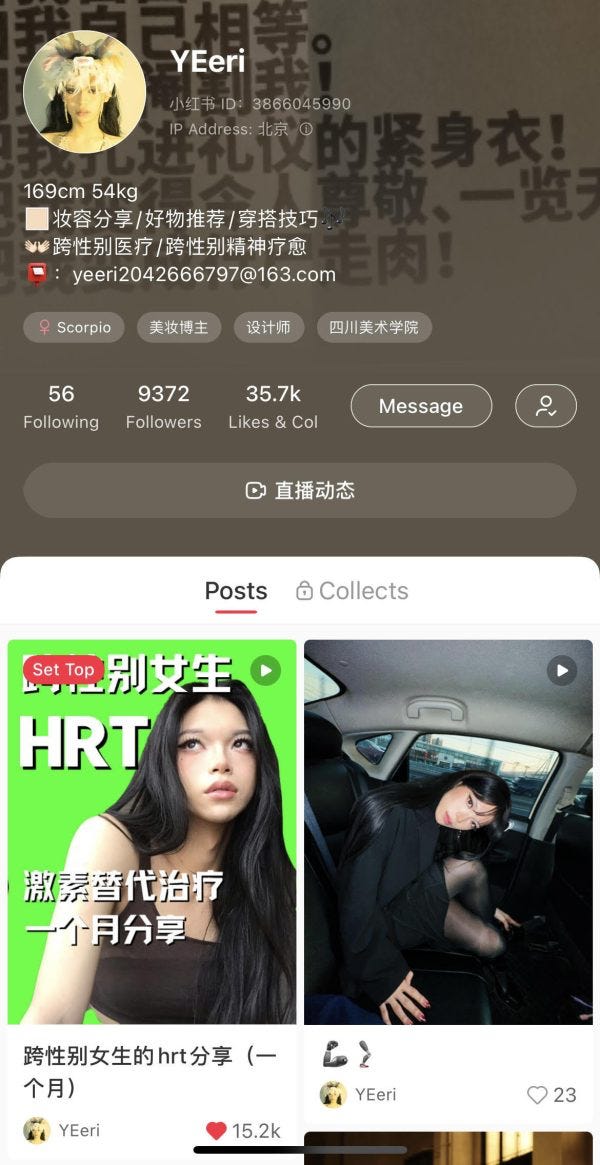Unlike the HRT post with 15.2k likes
This screenshot has height=1165, width=600.
click(216, 1131)
